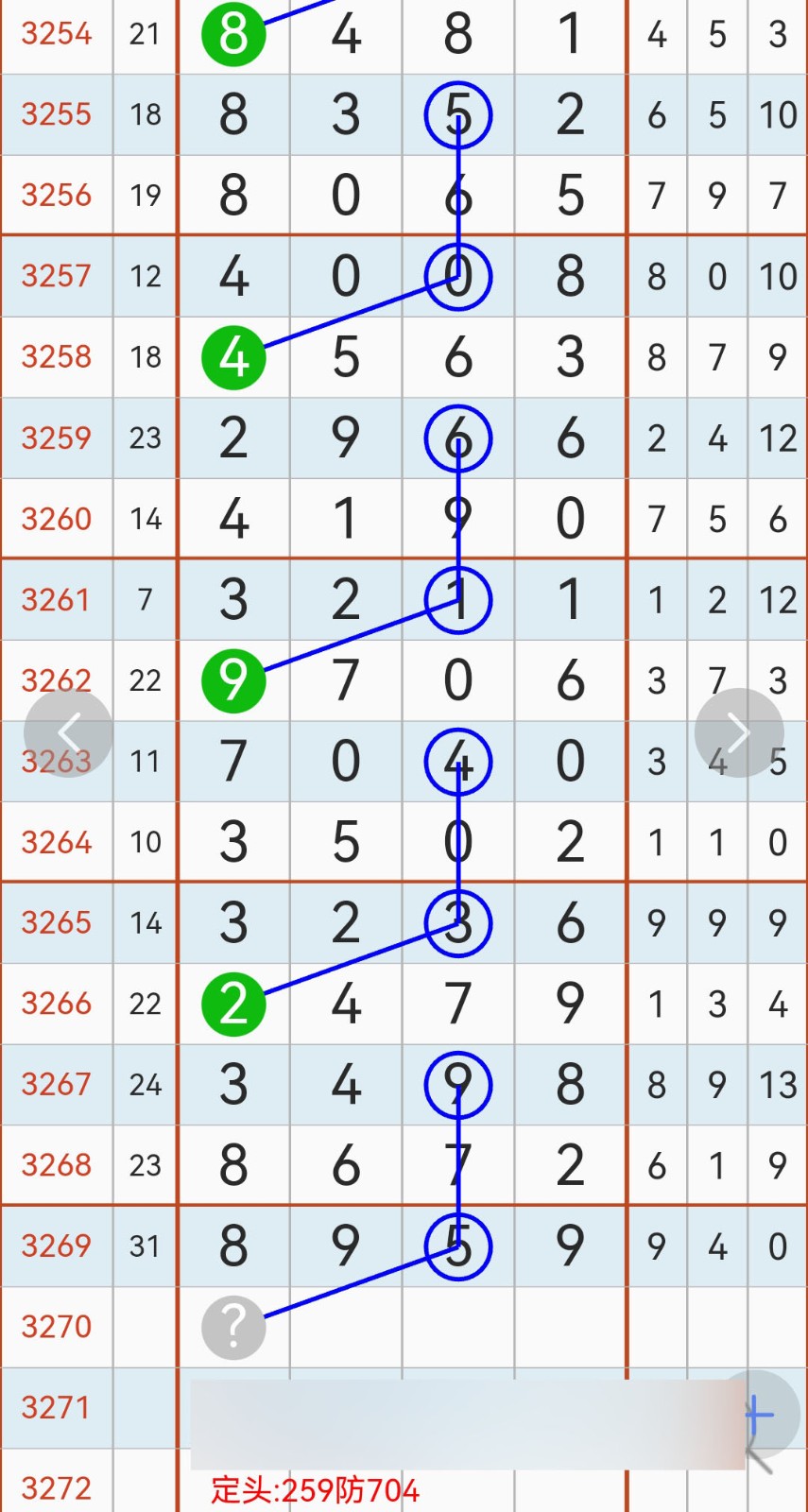Click the green circled 9 on row 3262
The width and height of the screenshot is (808, 1512).
(234, 679)
